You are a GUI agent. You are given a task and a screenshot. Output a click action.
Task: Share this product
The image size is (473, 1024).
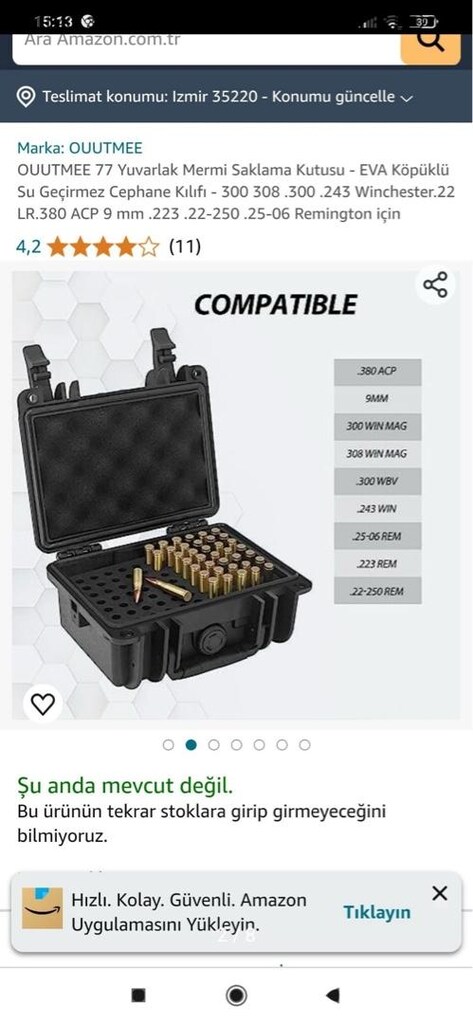pyautogui.click(x=435, y=285)
